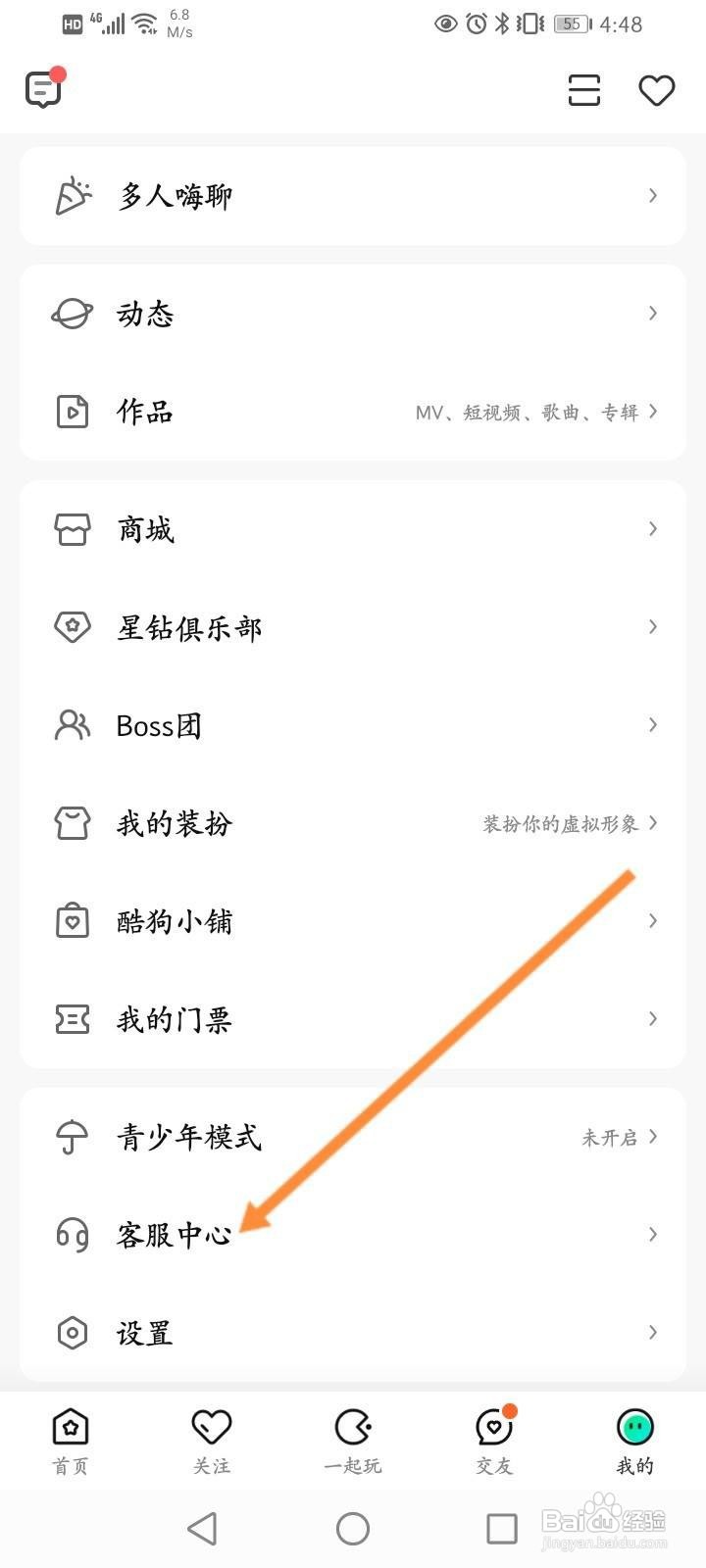Select the 多人嗨聊 party chat icon
706x1568 pixels.
click(71, 196)
